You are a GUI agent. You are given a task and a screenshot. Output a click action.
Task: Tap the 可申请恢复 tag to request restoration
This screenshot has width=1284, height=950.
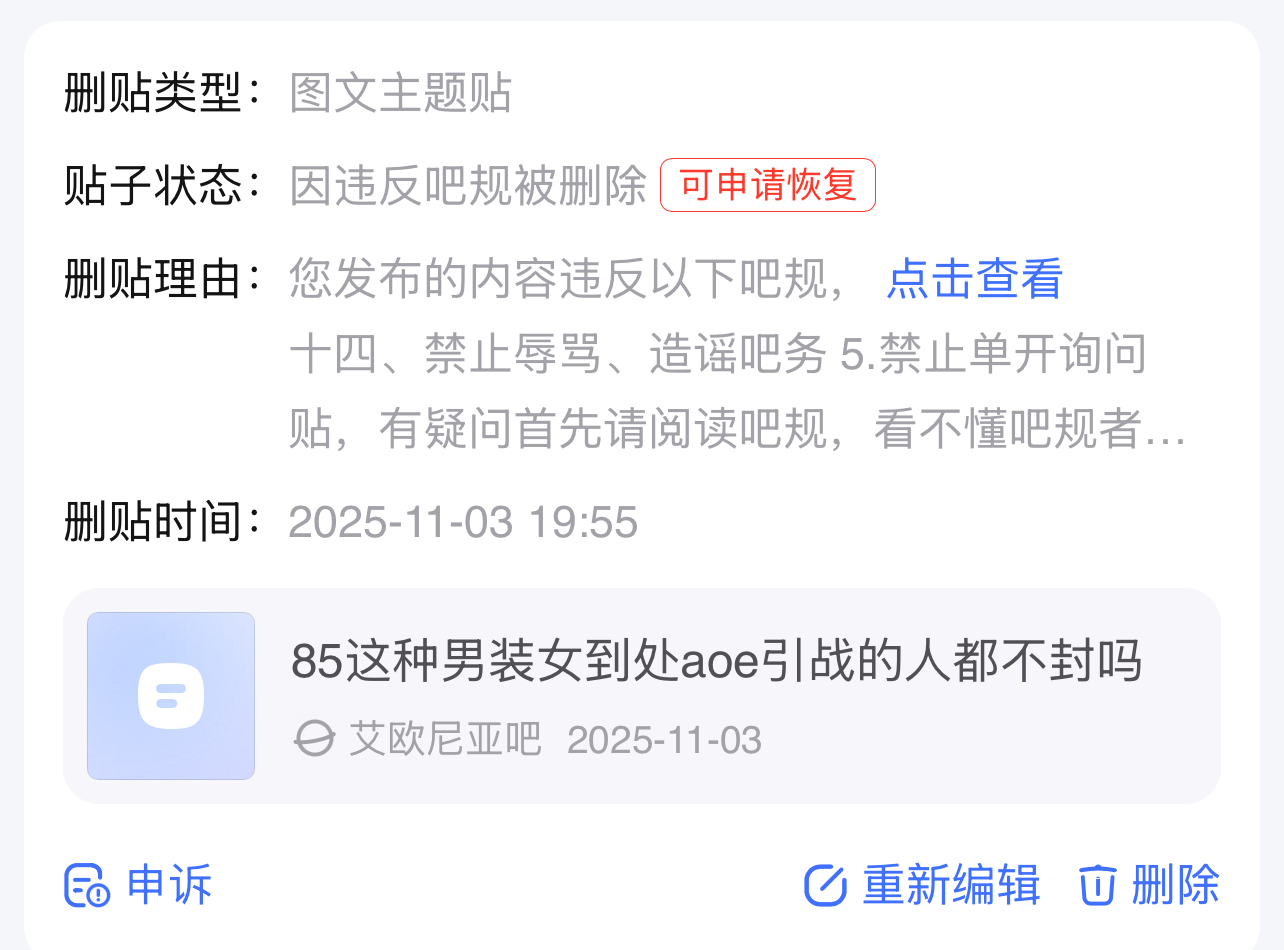768,185
